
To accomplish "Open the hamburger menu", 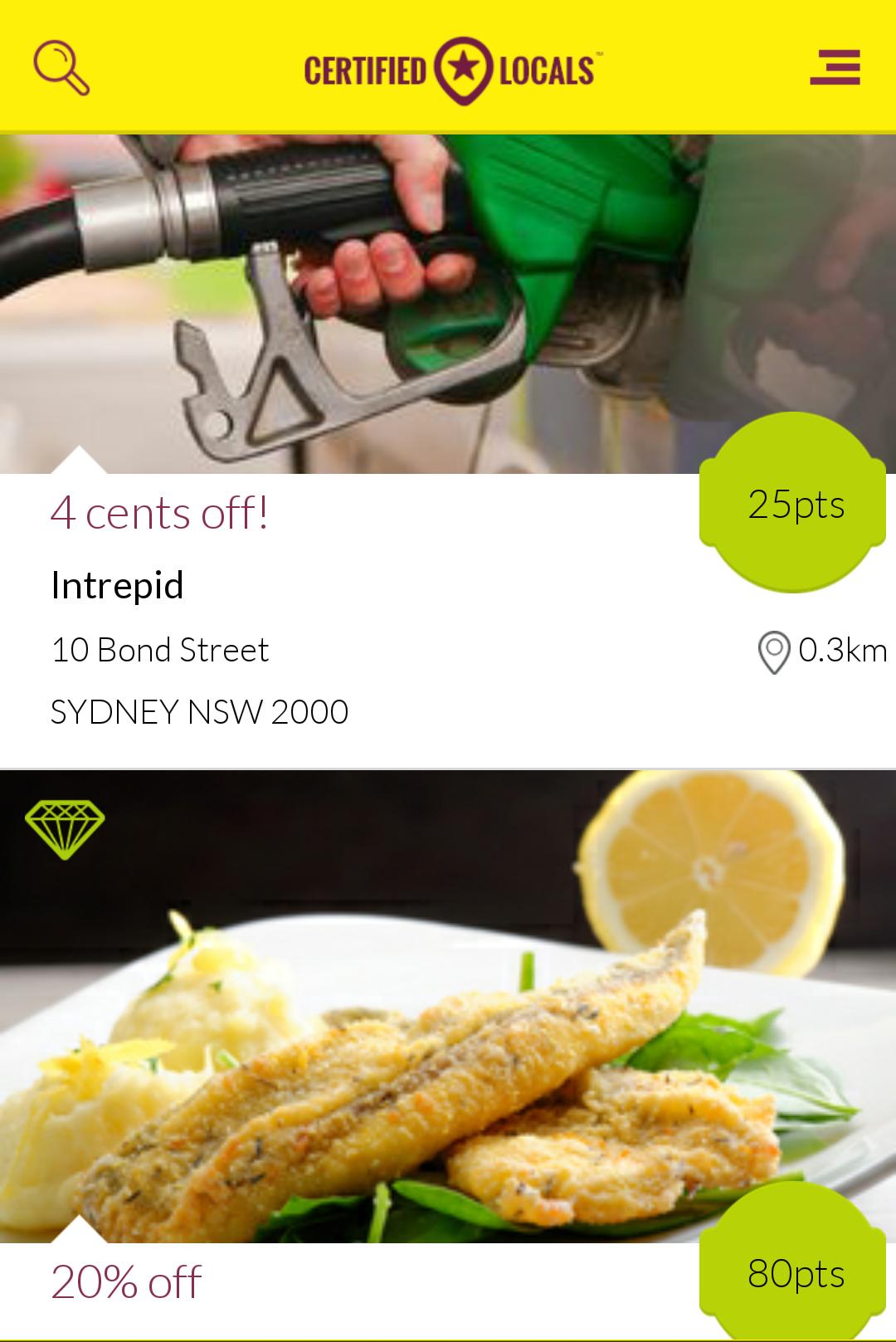I will (x=835, y=67).
